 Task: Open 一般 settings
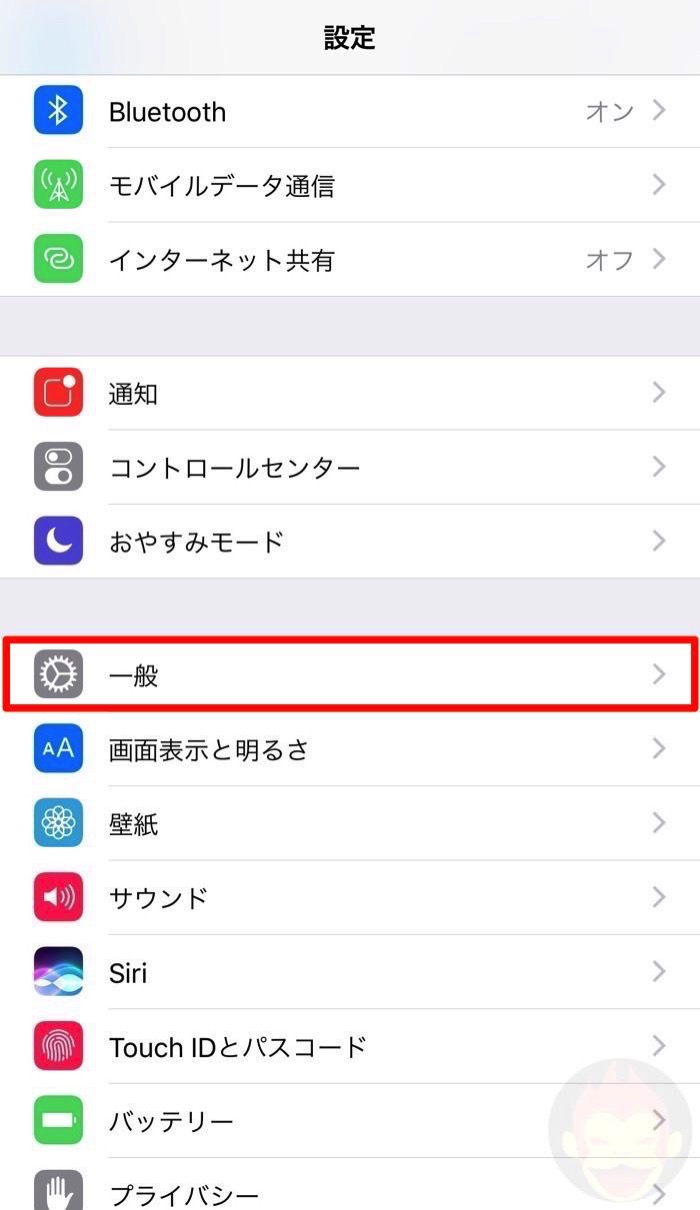coord(350,676)
